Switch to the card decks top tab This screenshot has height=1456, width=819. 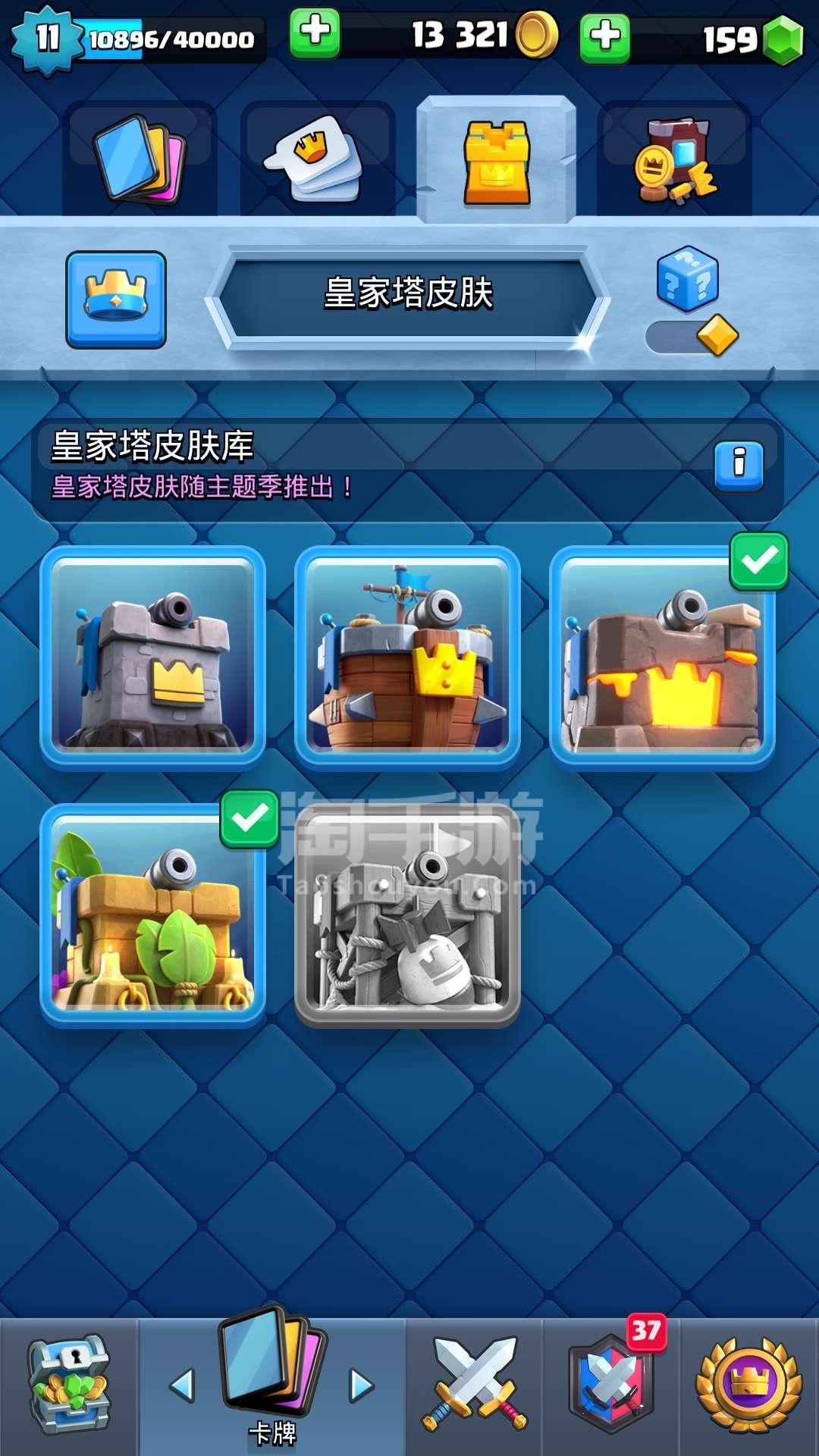click(x=140, y=159)
